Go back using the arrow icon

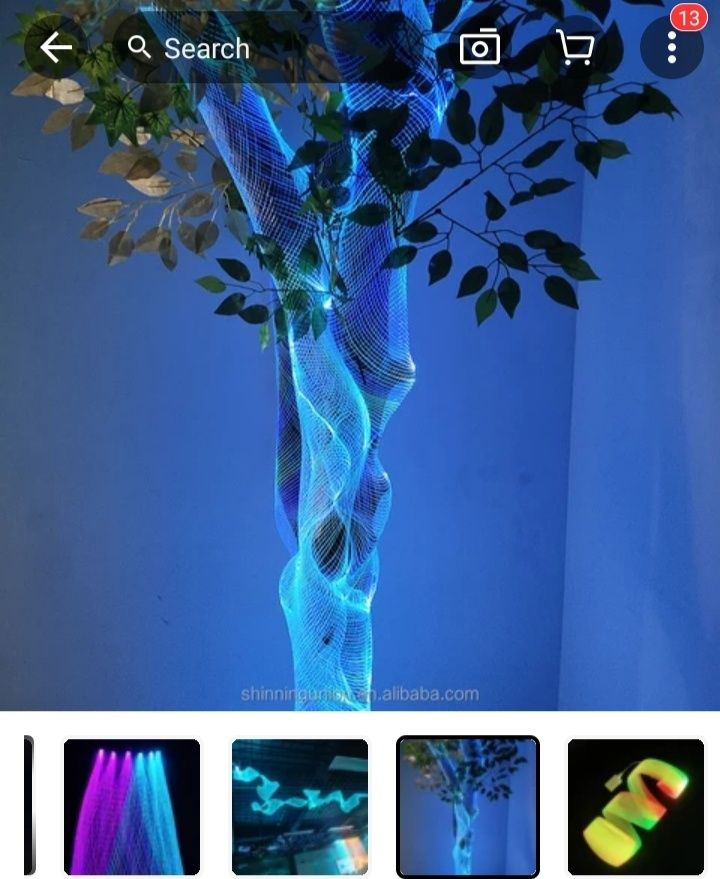coord(56,47)
